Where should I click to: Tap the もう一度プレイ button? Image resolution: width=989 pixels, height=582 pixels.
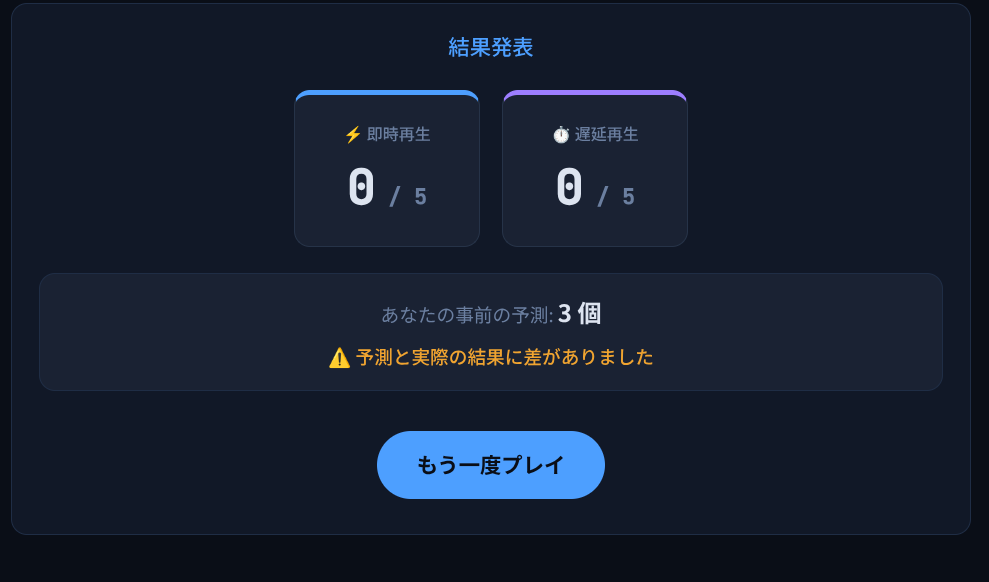pos(490,465)
